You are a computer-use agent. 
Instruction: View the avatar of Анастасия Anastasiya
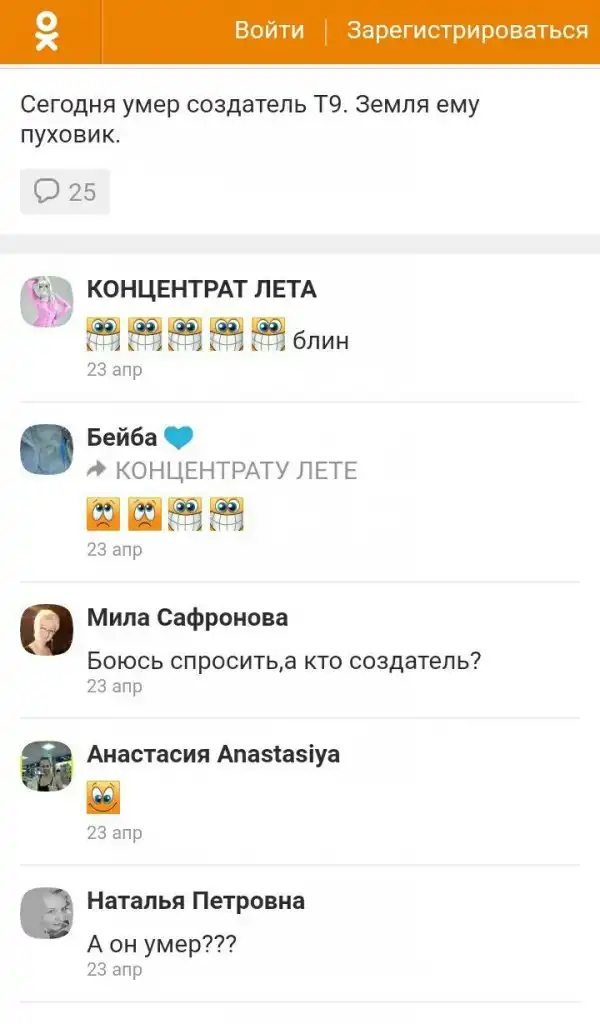coord(47,766)
